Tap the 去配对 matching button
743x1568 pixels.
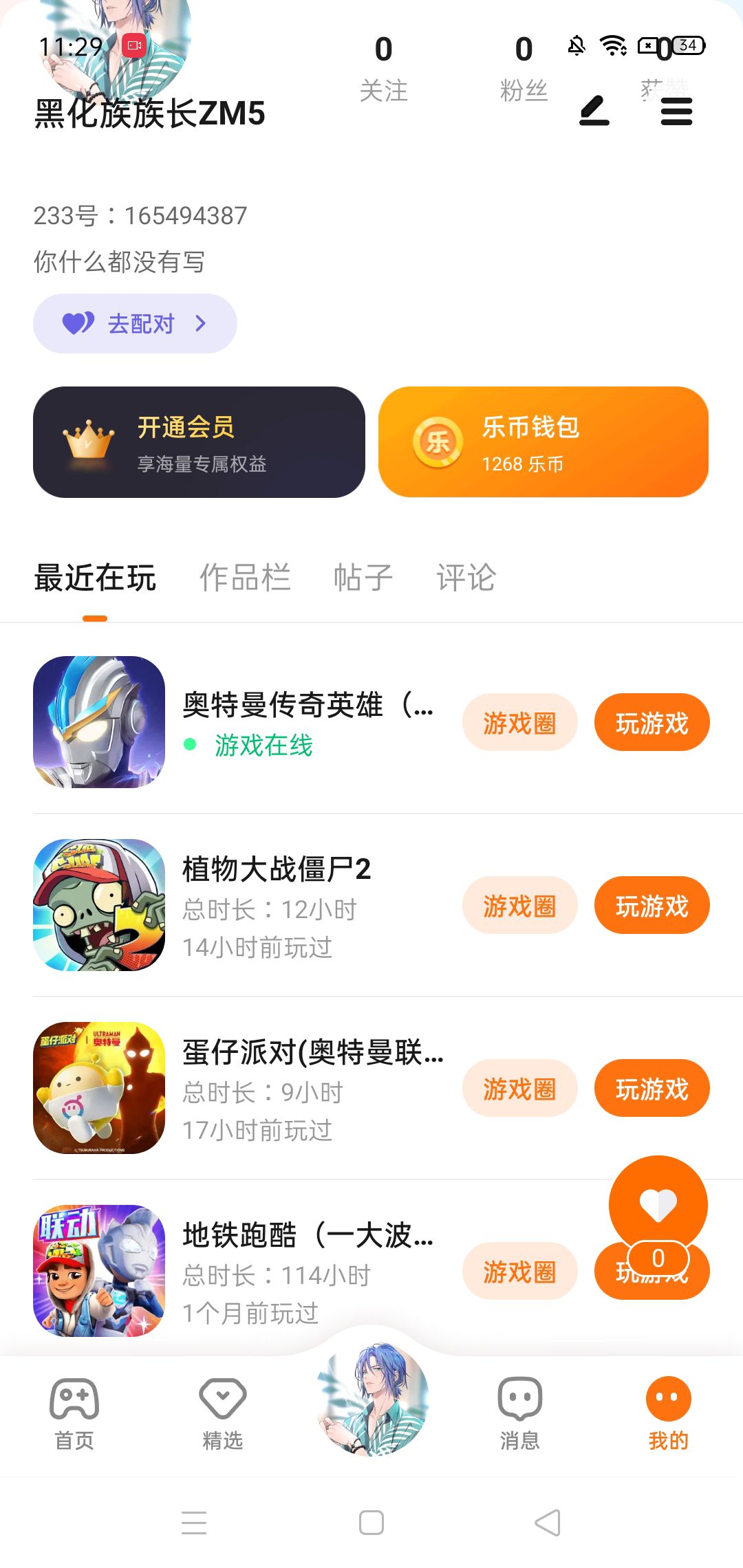tap(135, 323)
